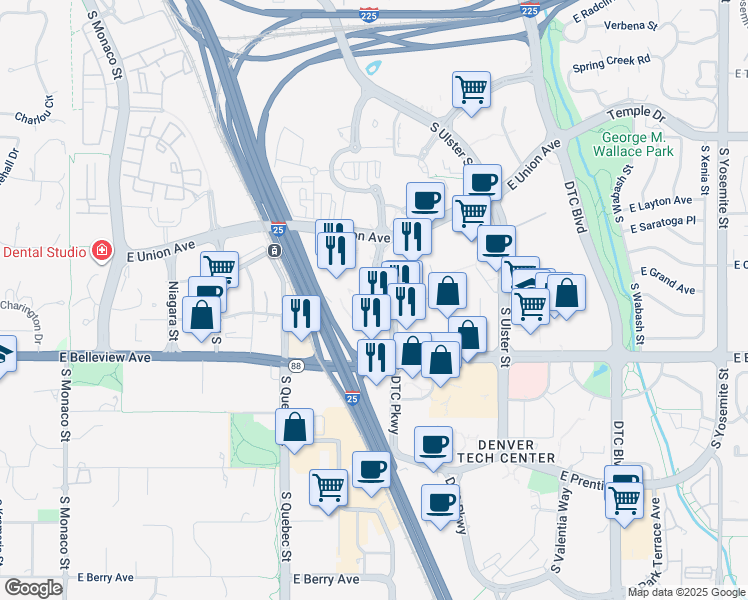
Task: Tap the coffee marker above Denver Tech Center label
Action: [x=433, y=445]
